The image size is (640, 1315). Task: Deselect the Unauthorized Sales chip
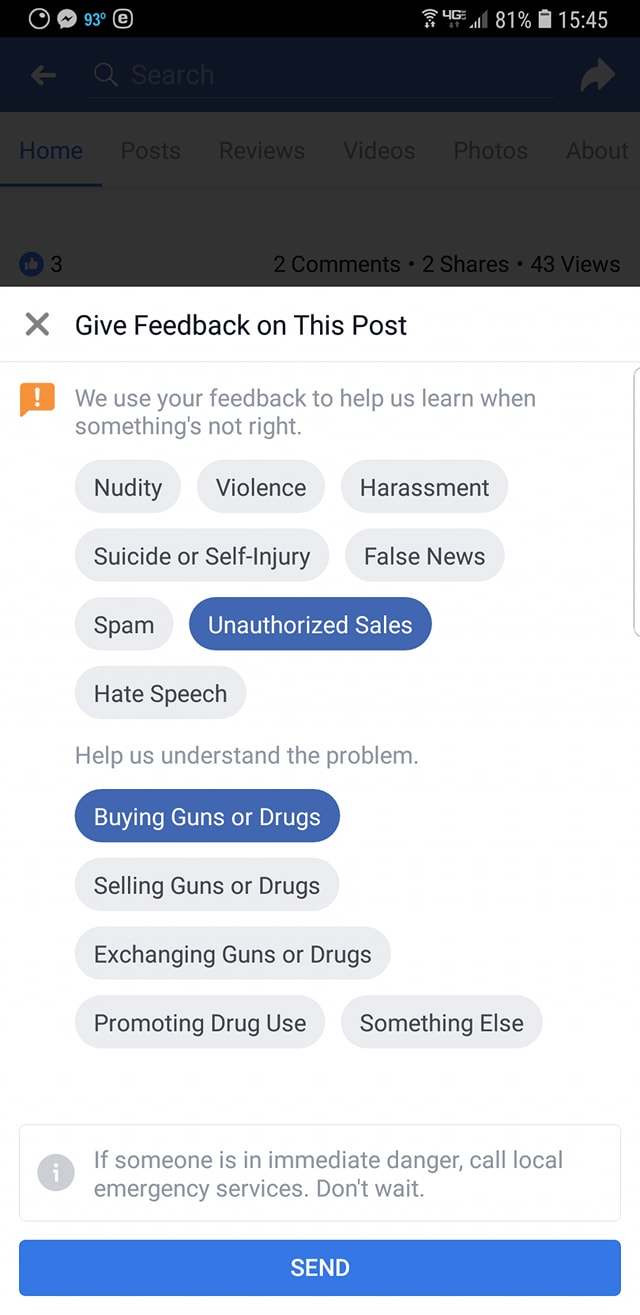(310, 625)
